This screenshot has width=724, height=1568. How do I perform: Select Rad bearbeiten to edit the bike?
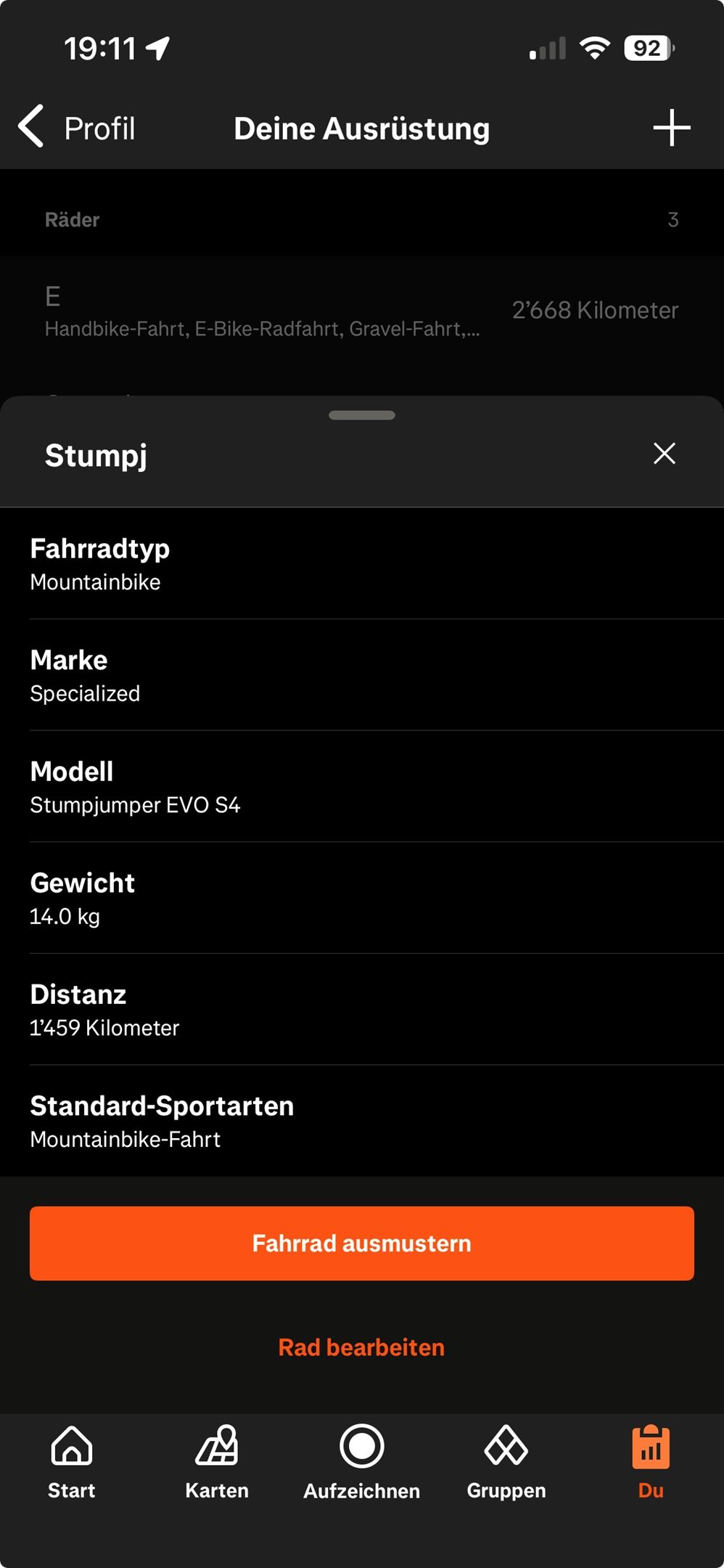pyautogui.click(x=362, y=1347)
